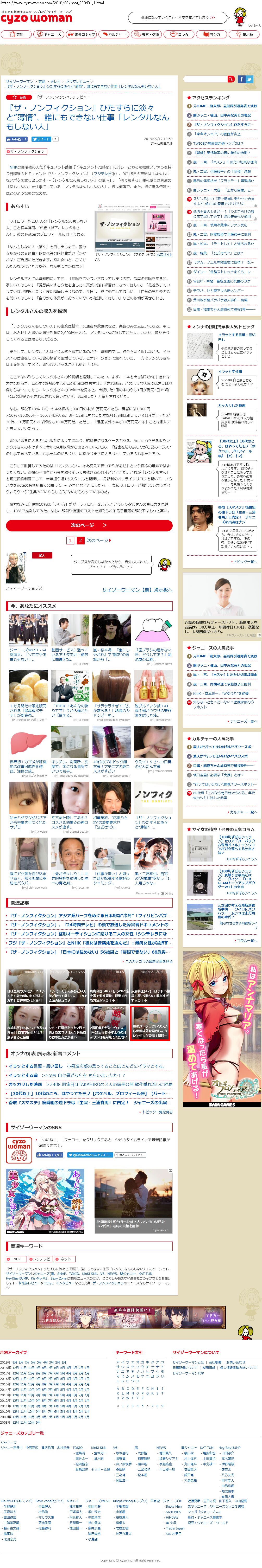This screenshot has height=1568, width=262.
Task: Open the ドラマレビュー breadcrumb link
Action: point(77,81)
